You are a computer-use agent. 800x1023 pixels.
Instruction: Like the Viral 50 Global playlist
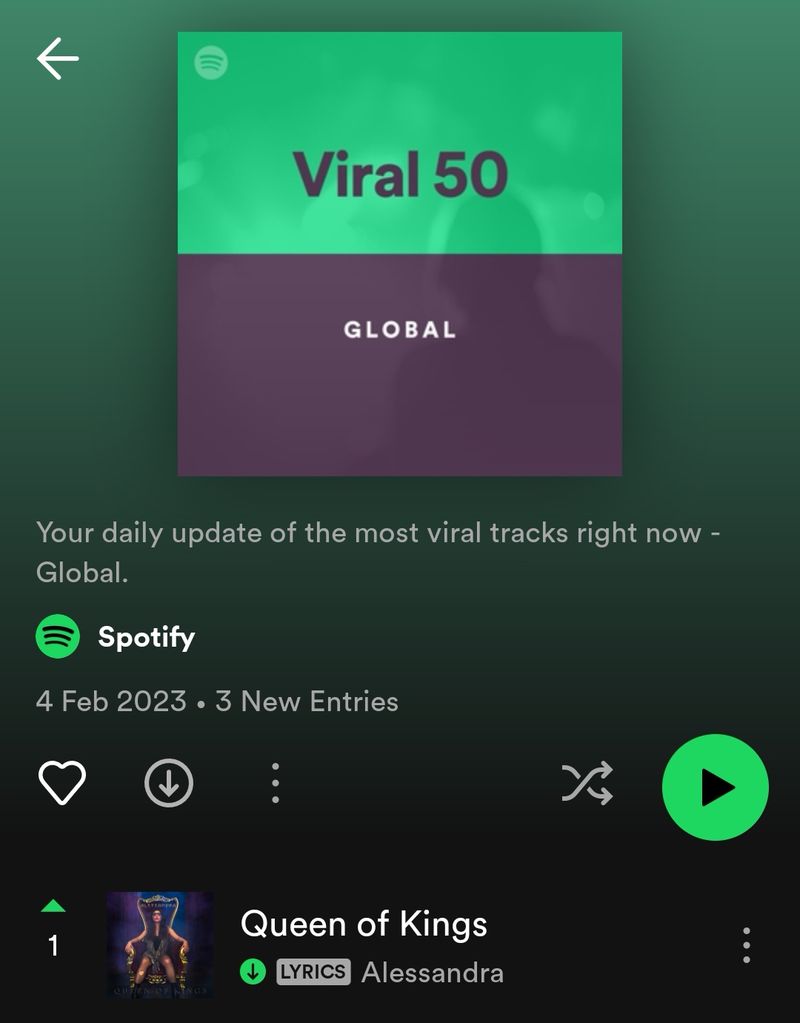click(62, 783)
